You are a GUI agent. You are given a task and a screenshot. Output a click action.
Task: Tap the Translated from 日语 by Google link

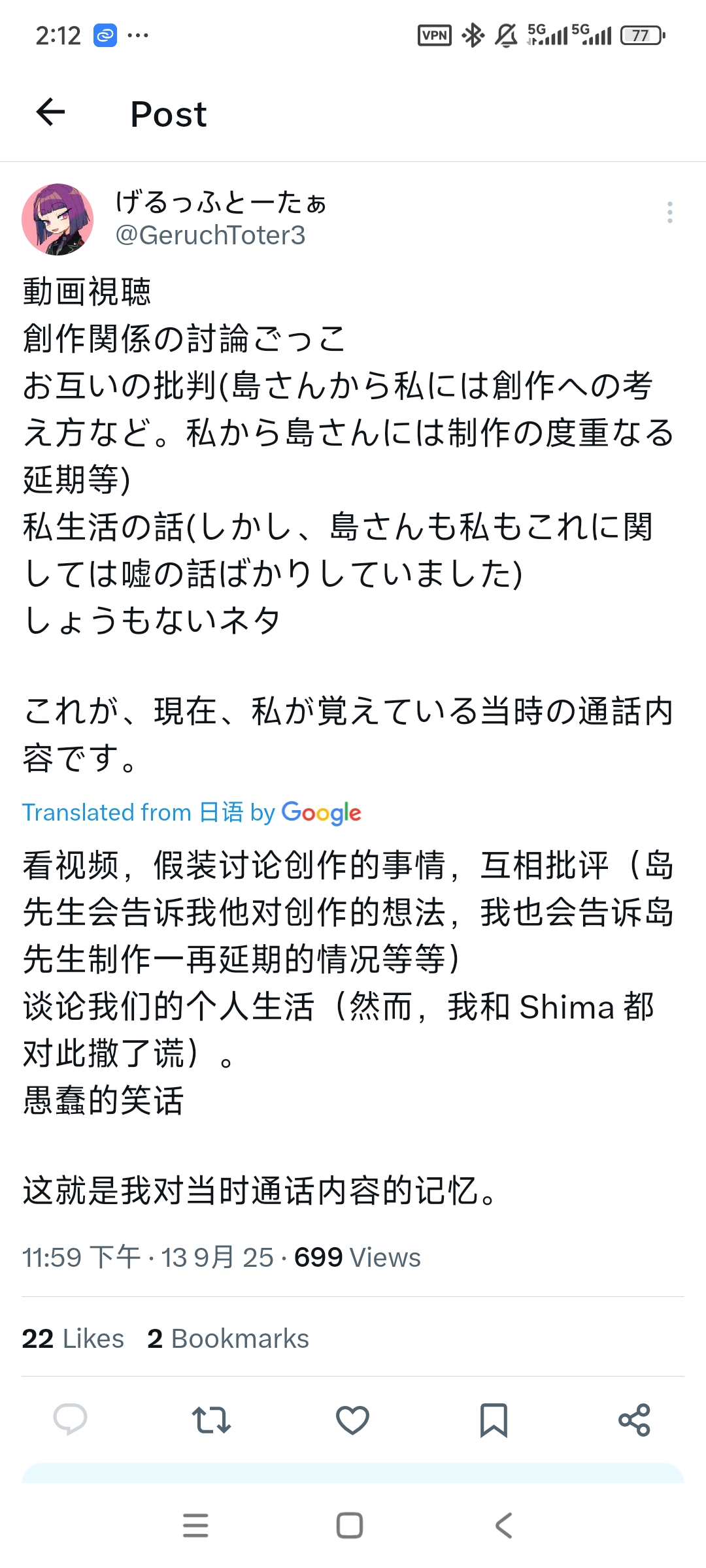click(x=192, y=813)
